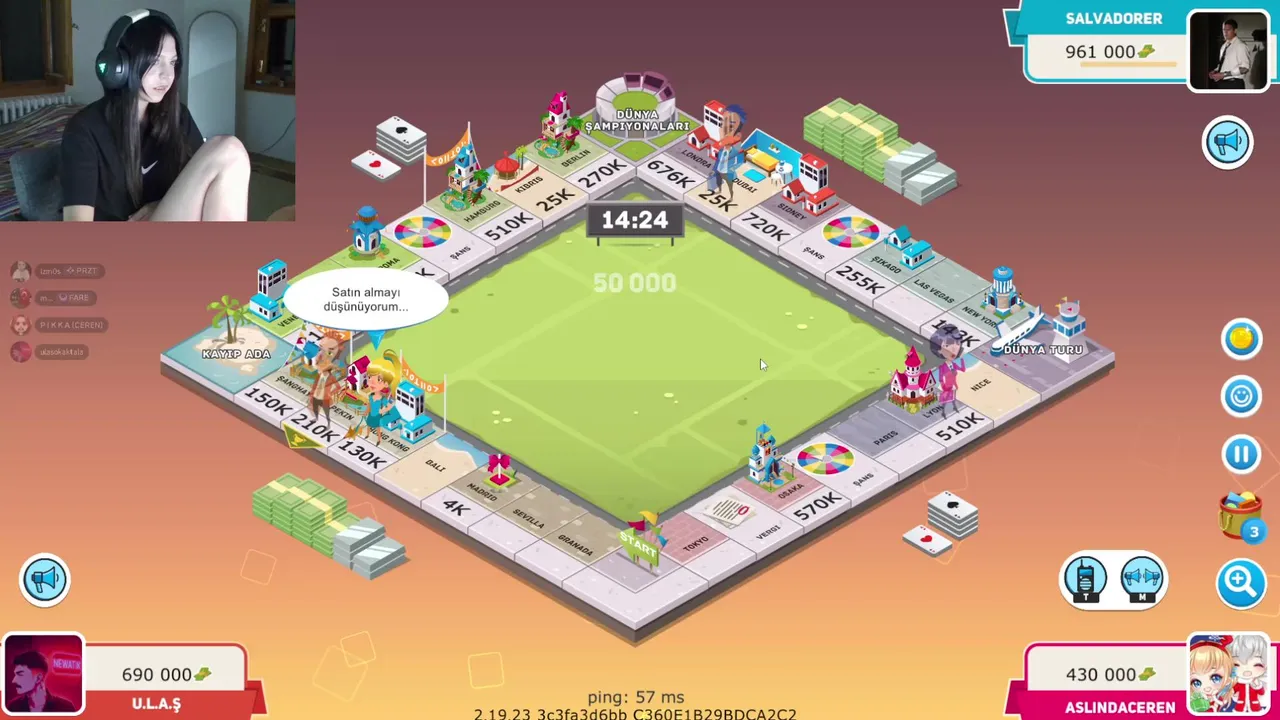Open the item bucket with badge 3
The image size is (1280, 720).
point(1240,516)
